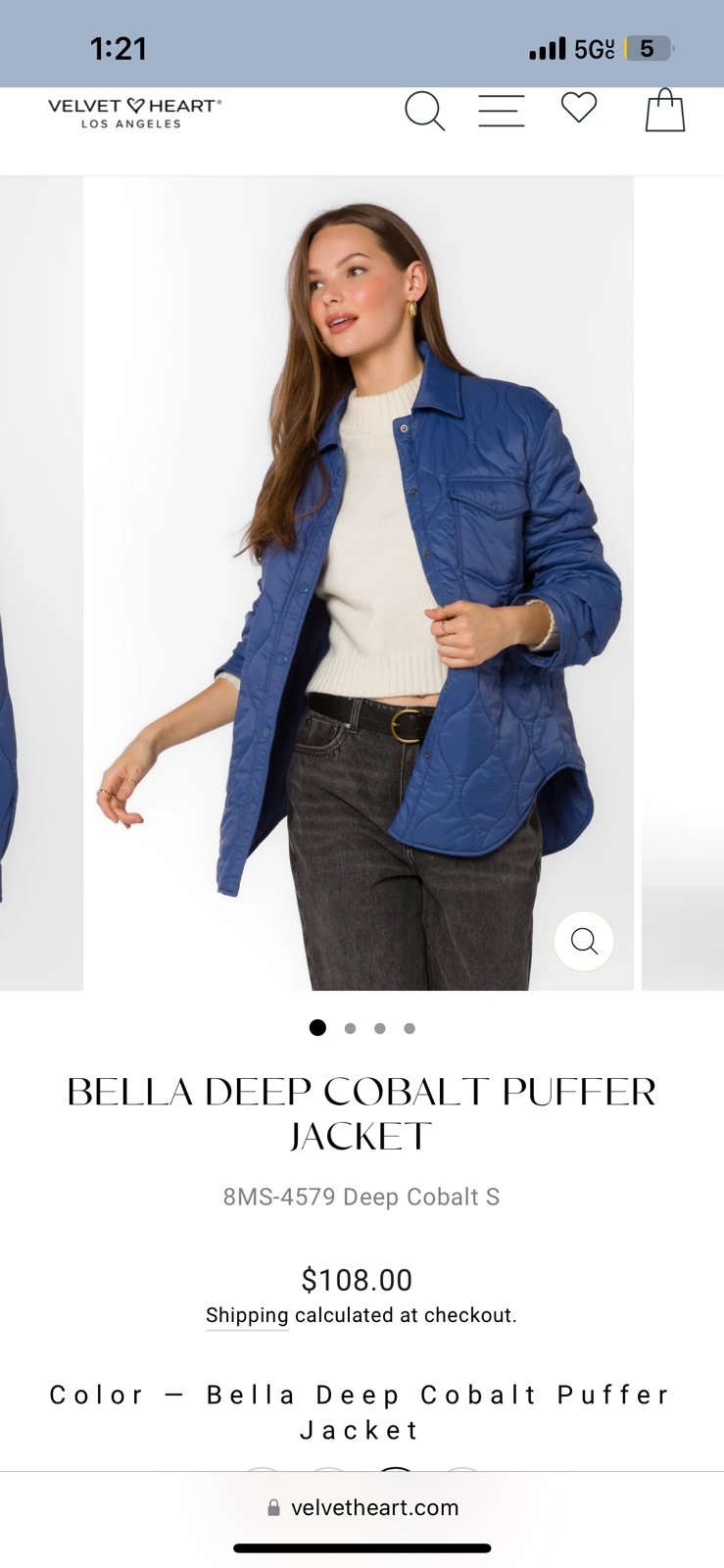Tap the velvetheart.com address bar
Viewport: 724px width, 1568px height.
tap(362, 1507)
